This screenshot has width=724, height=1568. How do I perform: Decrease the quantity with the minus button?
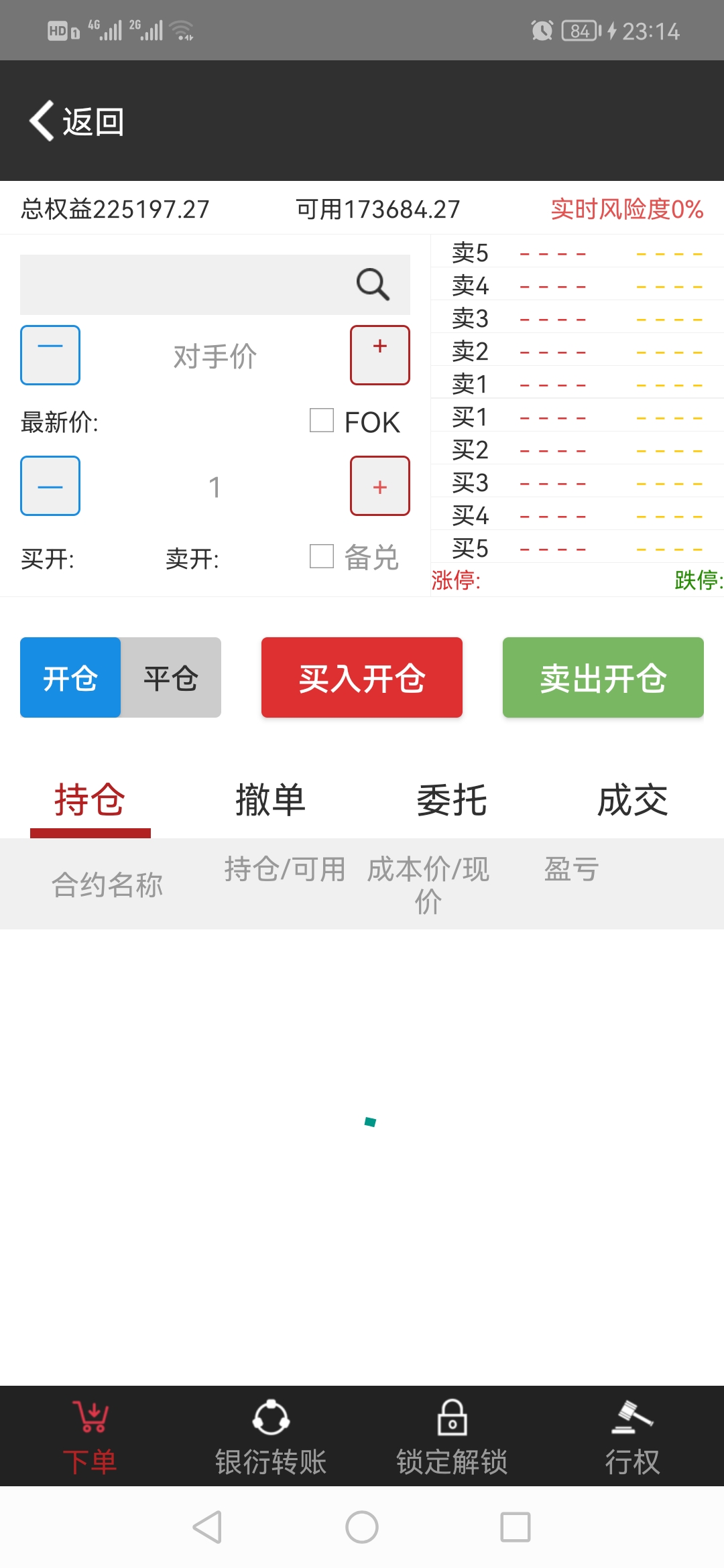pyautogui.click(x=50, y=486)
